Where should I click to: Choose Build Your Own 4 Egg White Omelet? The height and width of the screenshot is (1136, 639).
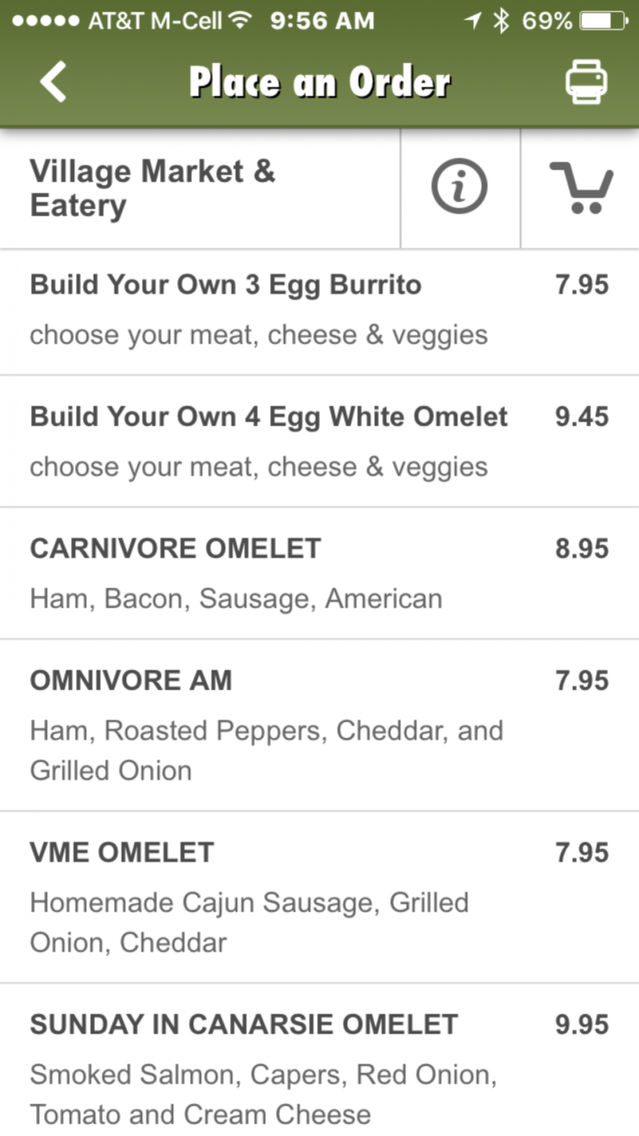click(x=320, y=441)
